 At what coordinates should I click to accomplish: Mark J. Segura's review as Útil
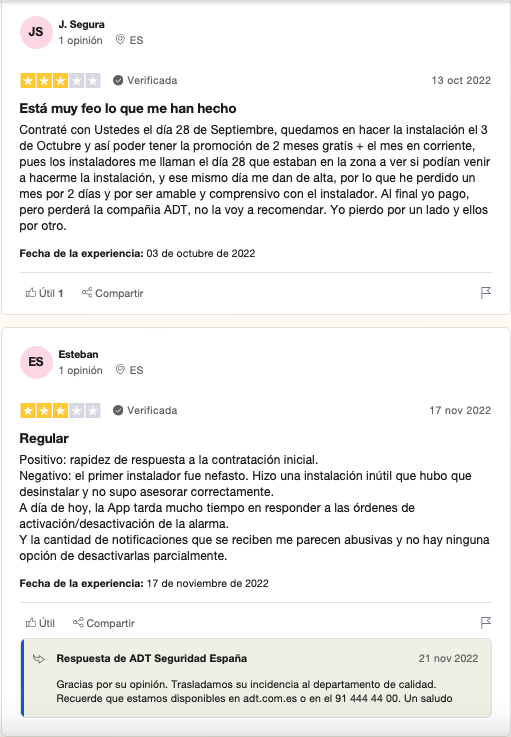tap(44, 293)
